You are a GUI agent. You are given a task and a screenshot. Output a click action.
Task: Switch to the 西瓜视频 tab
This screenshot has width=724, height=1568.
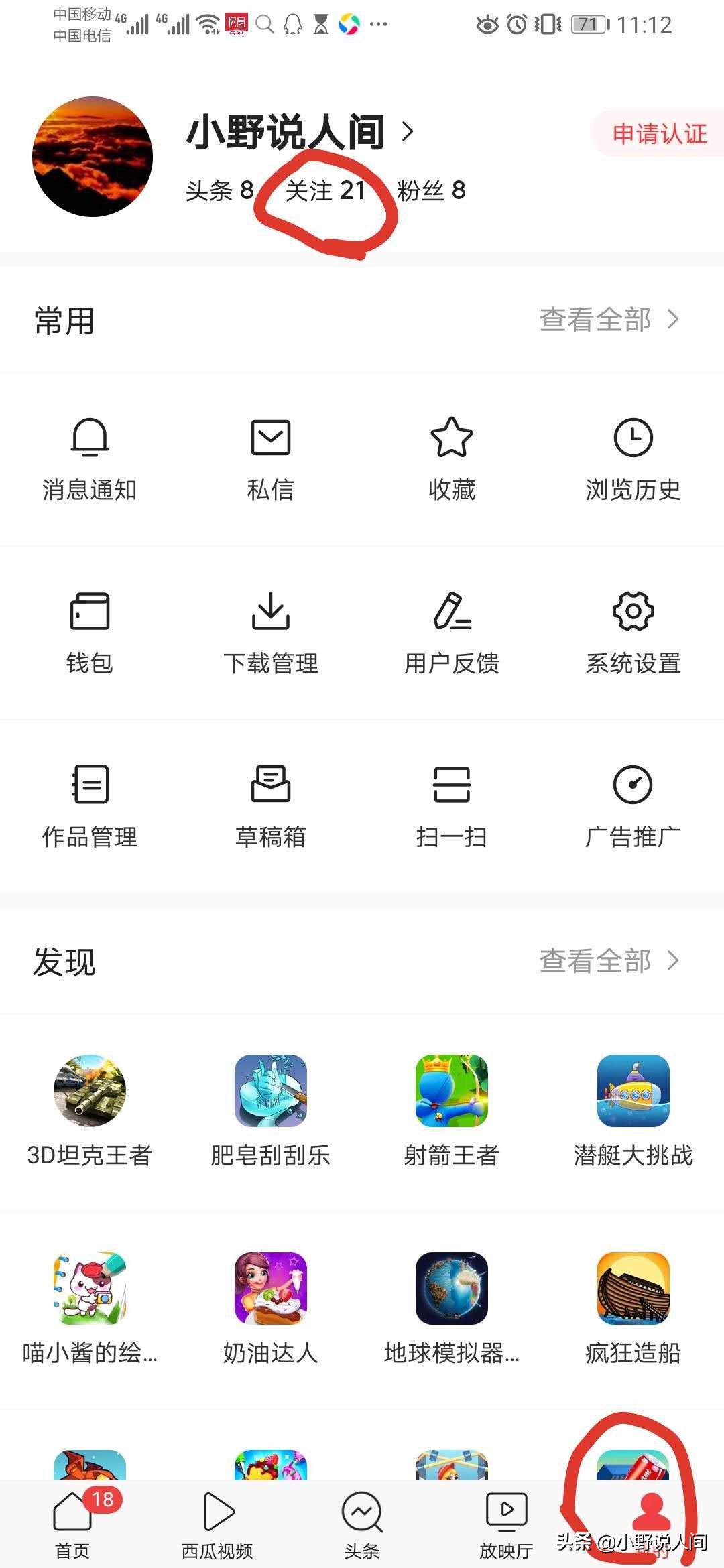[217, 1521]
